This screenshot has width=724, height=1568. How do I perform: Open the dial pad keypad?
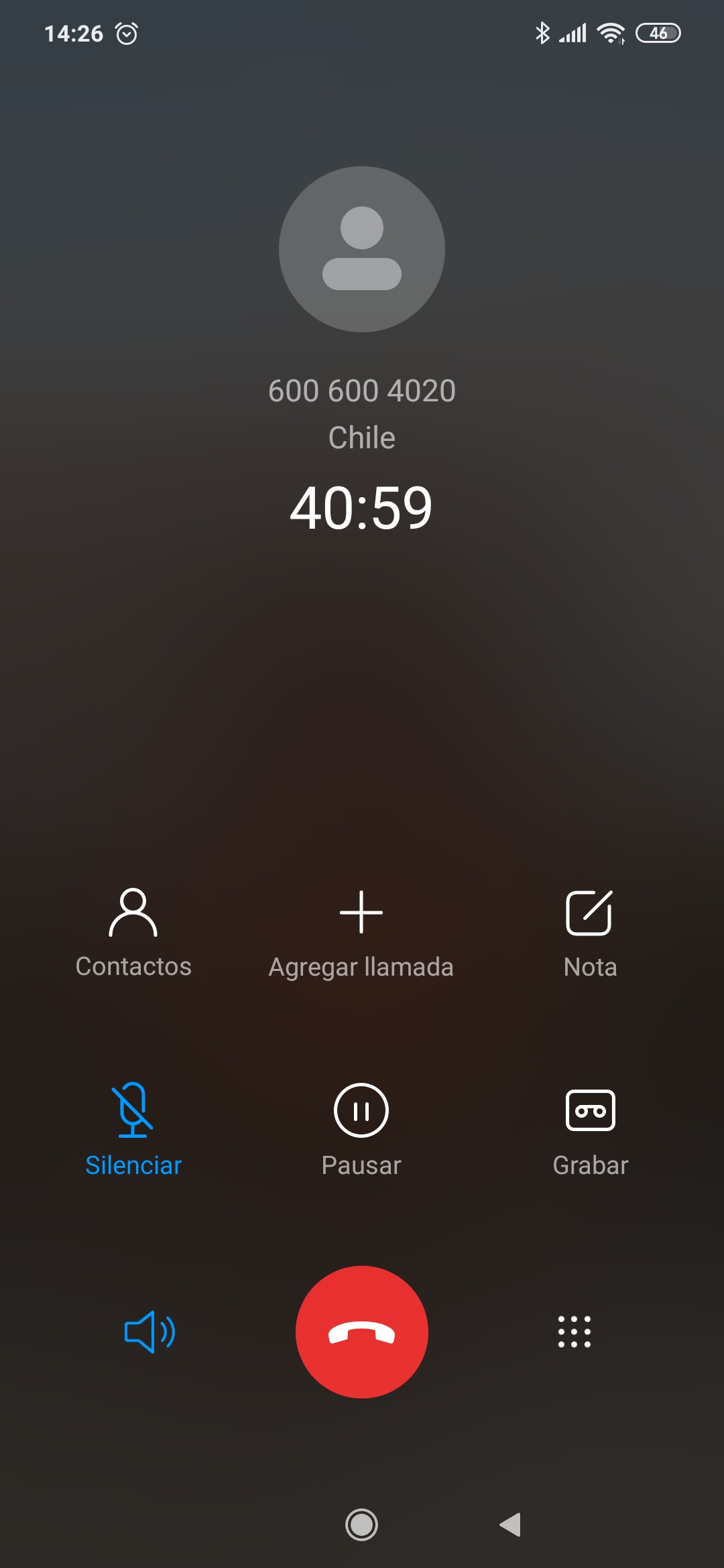[575, 1331]
